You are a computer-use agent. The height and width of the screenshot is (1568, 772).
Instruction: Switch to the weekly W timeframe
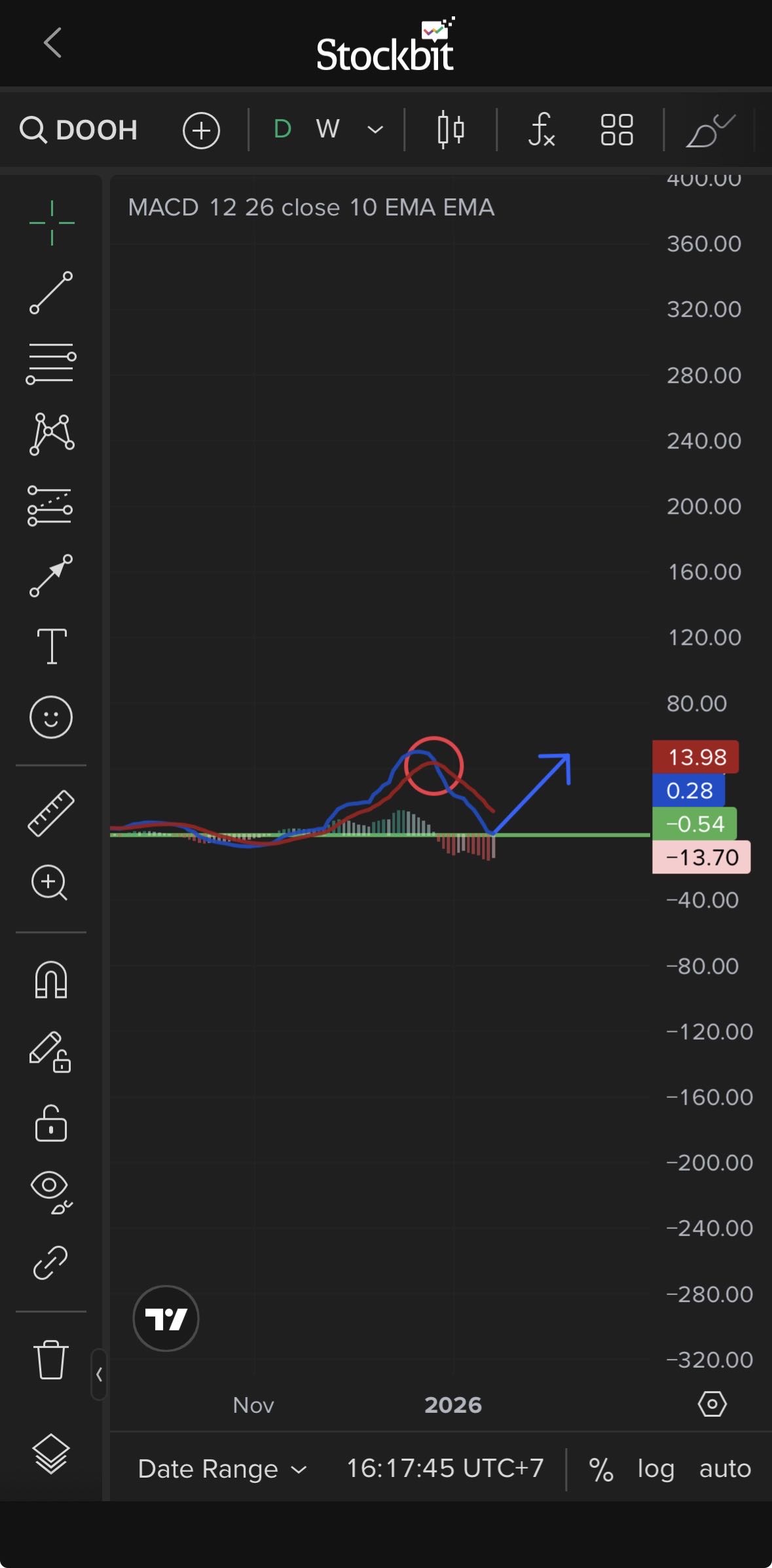pyautogui.click(x=327, y=129)
